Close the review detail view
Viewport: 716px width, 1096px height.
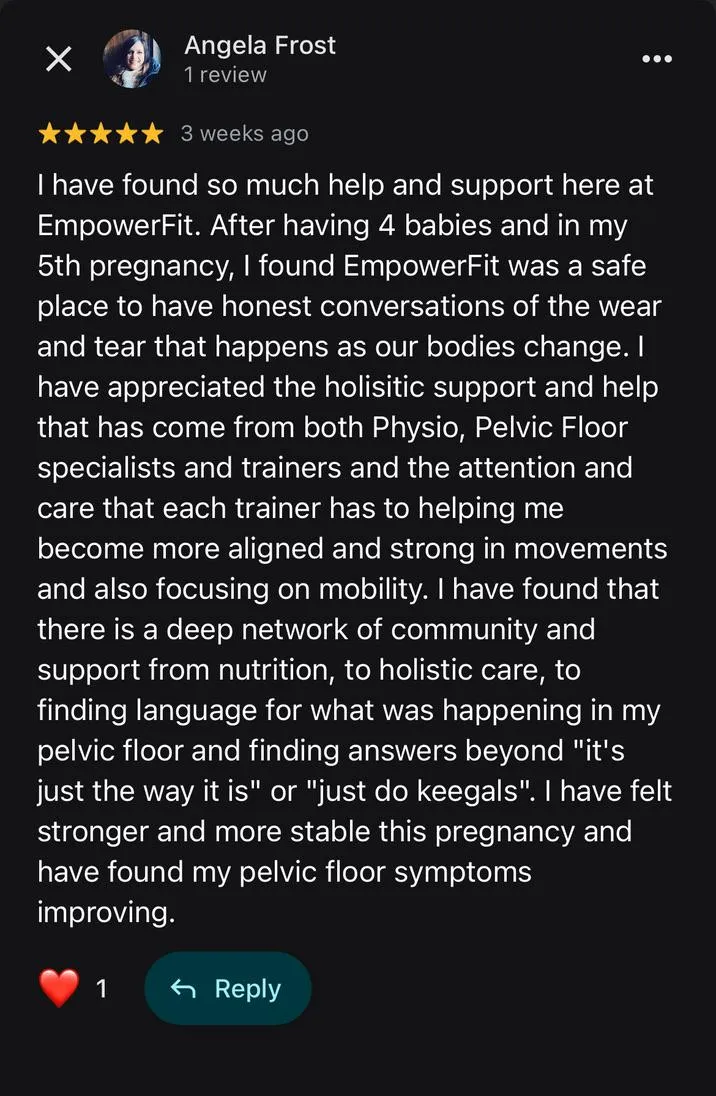(59, 60)
